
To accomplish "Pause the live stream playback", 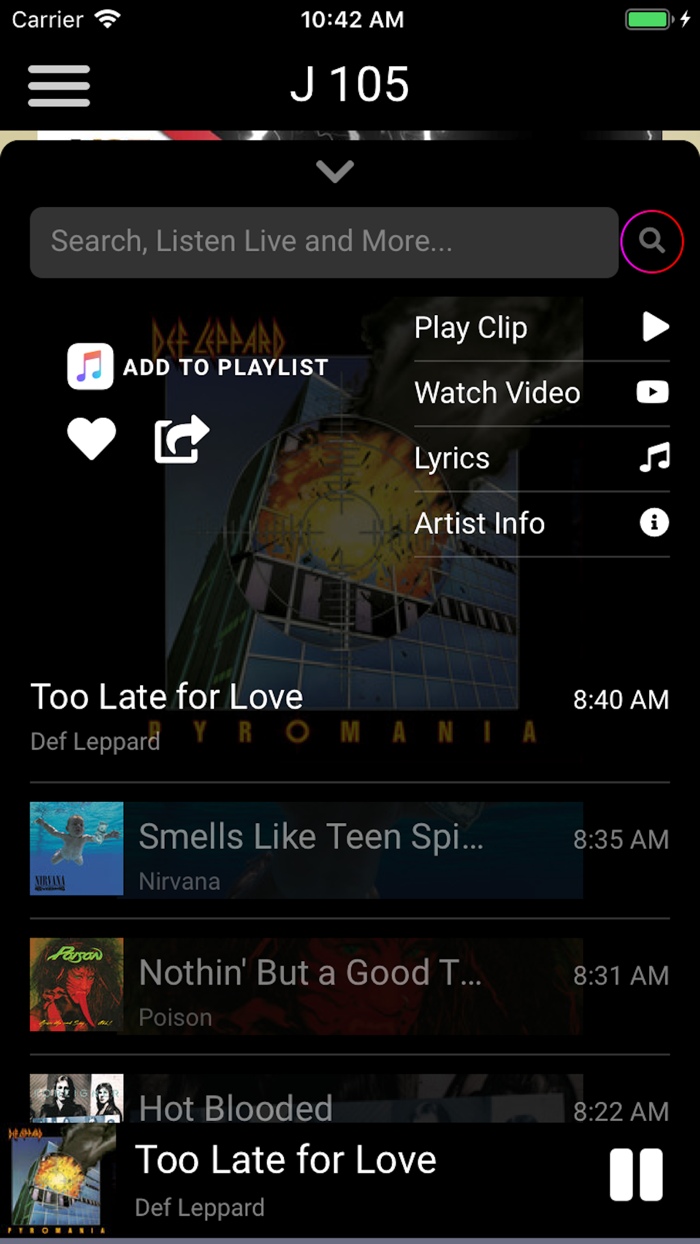I will click(x=637, y=1175).
